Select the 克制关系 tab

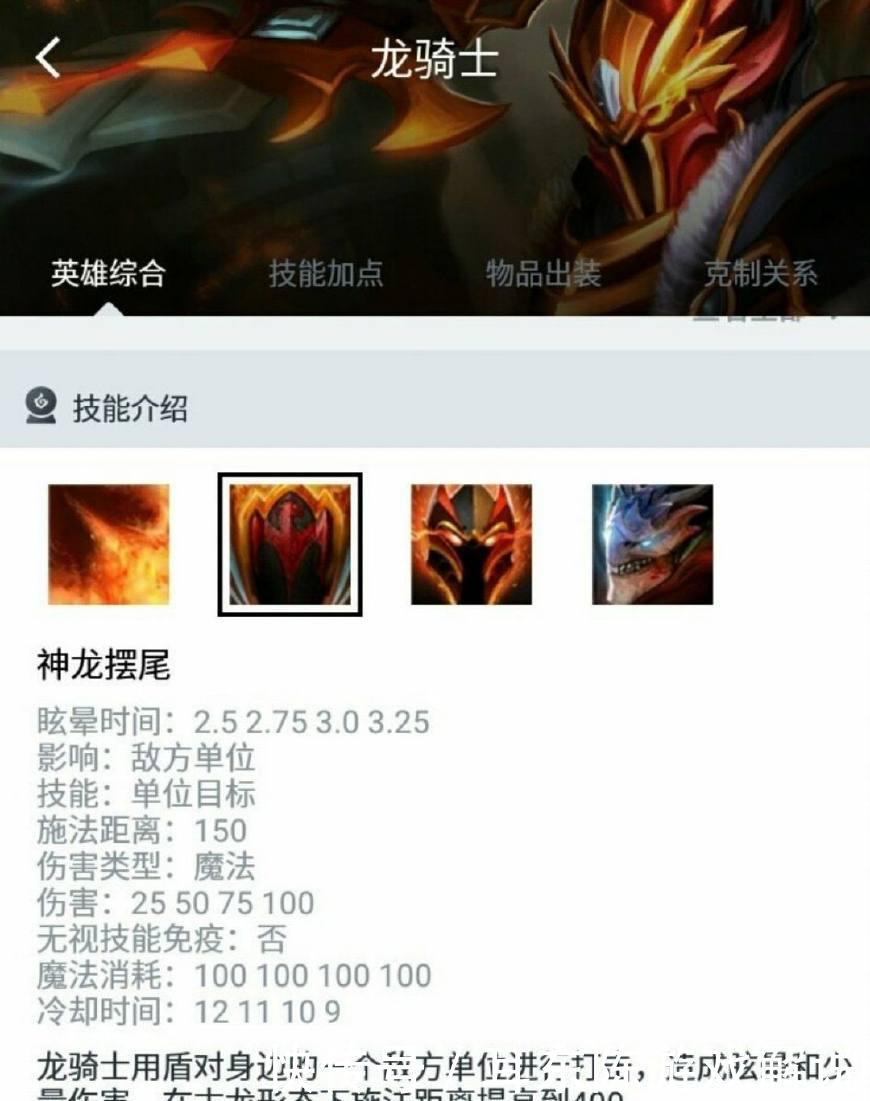click(x=760, y=274)
